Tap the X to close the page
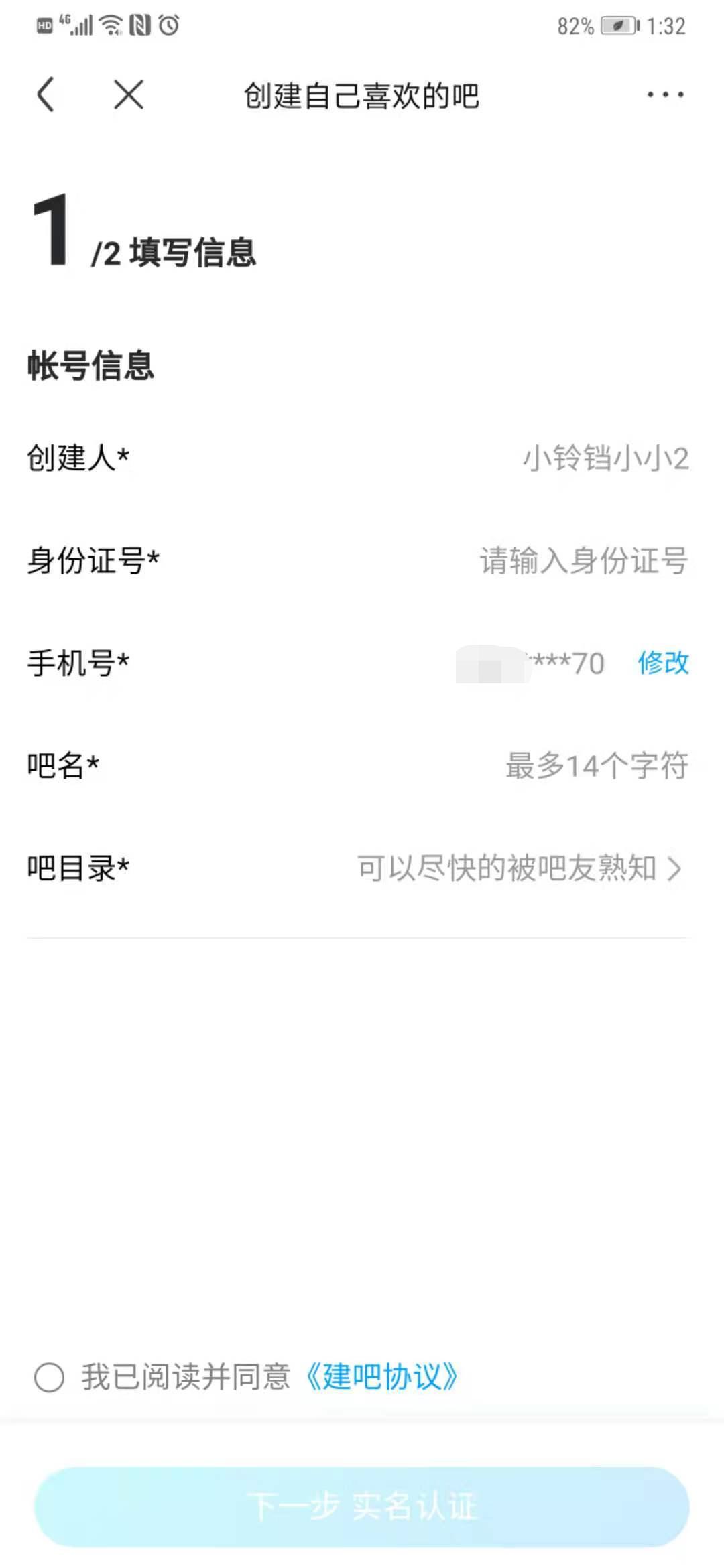The image size is (724, 1568). pos(127,95)
